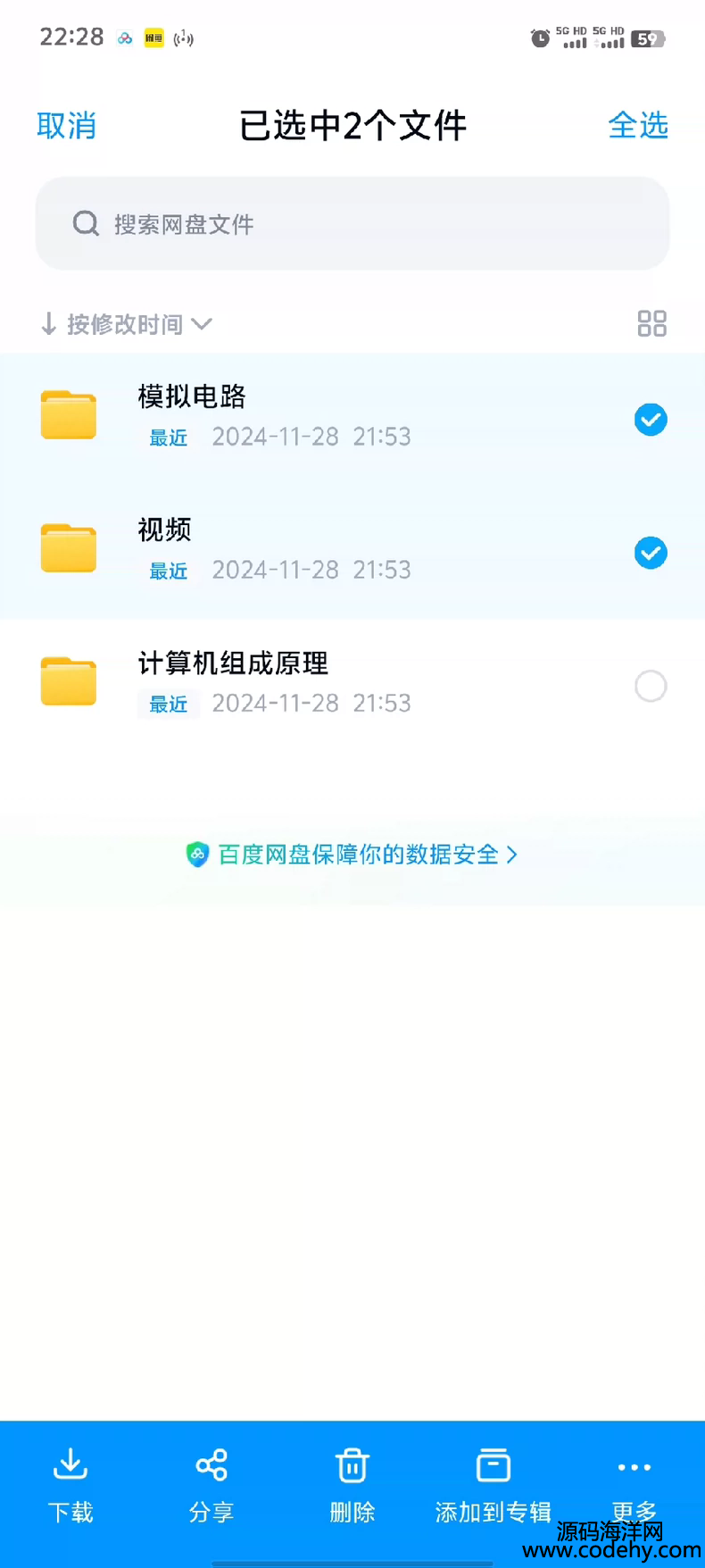Switch to grid view layout
The width and height of the screenshot is (705, 1568).
click(x=651, y=323)
